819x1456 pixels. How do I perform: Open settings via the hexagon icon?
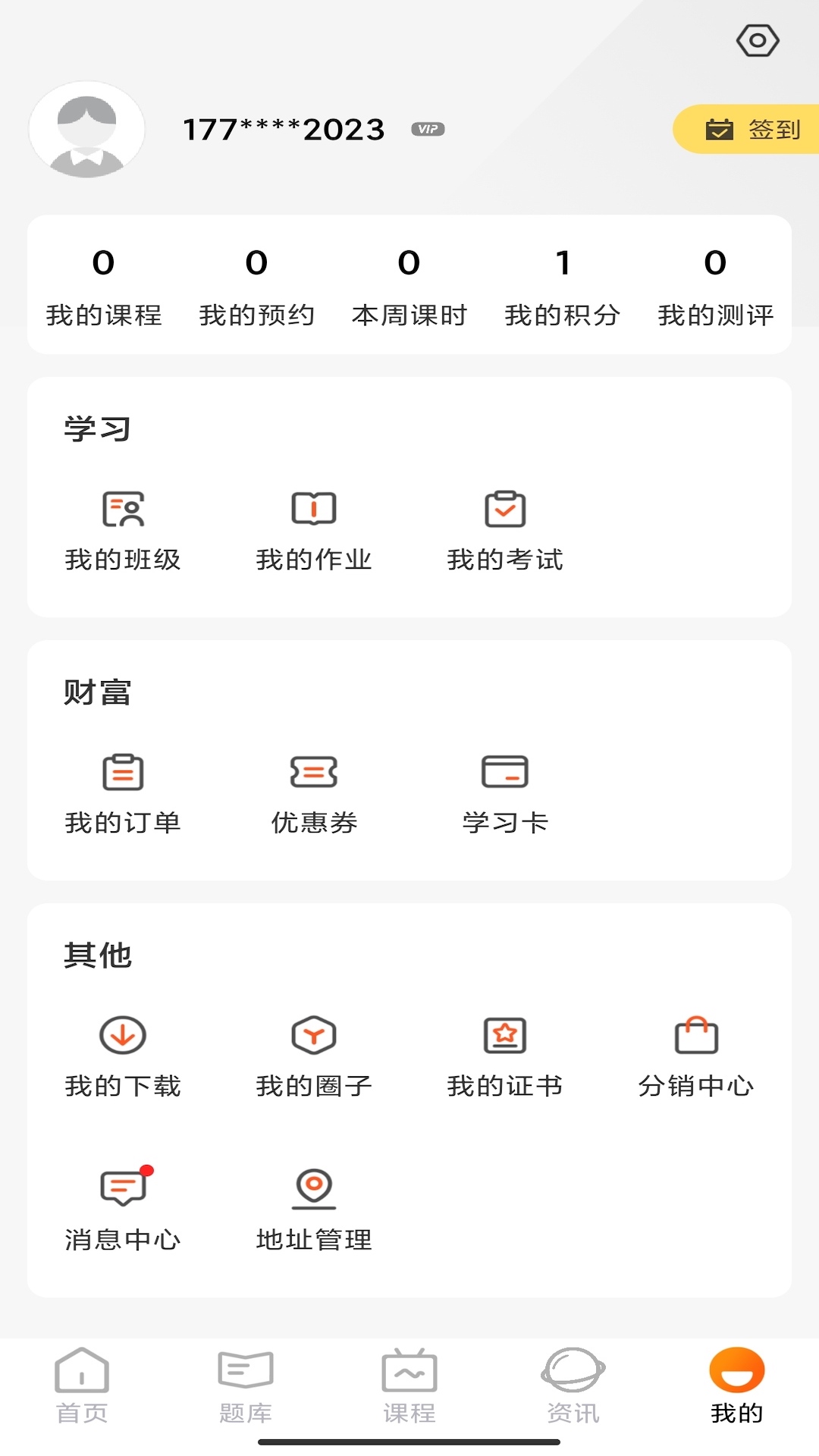pos(758,41)
